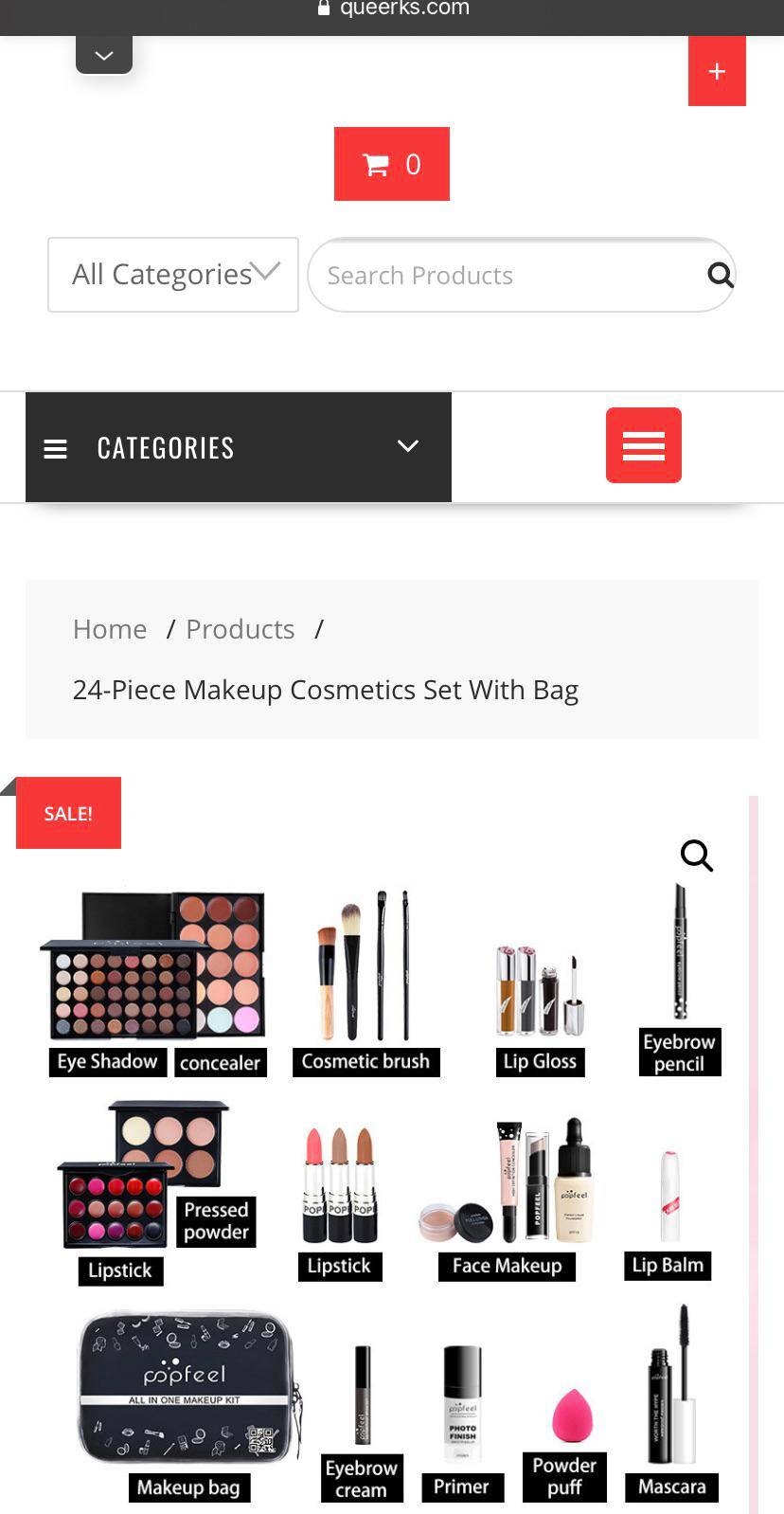Open the red hamburger menu icon
Viewport: 784px width, 1514px height.
pos(643,445)
